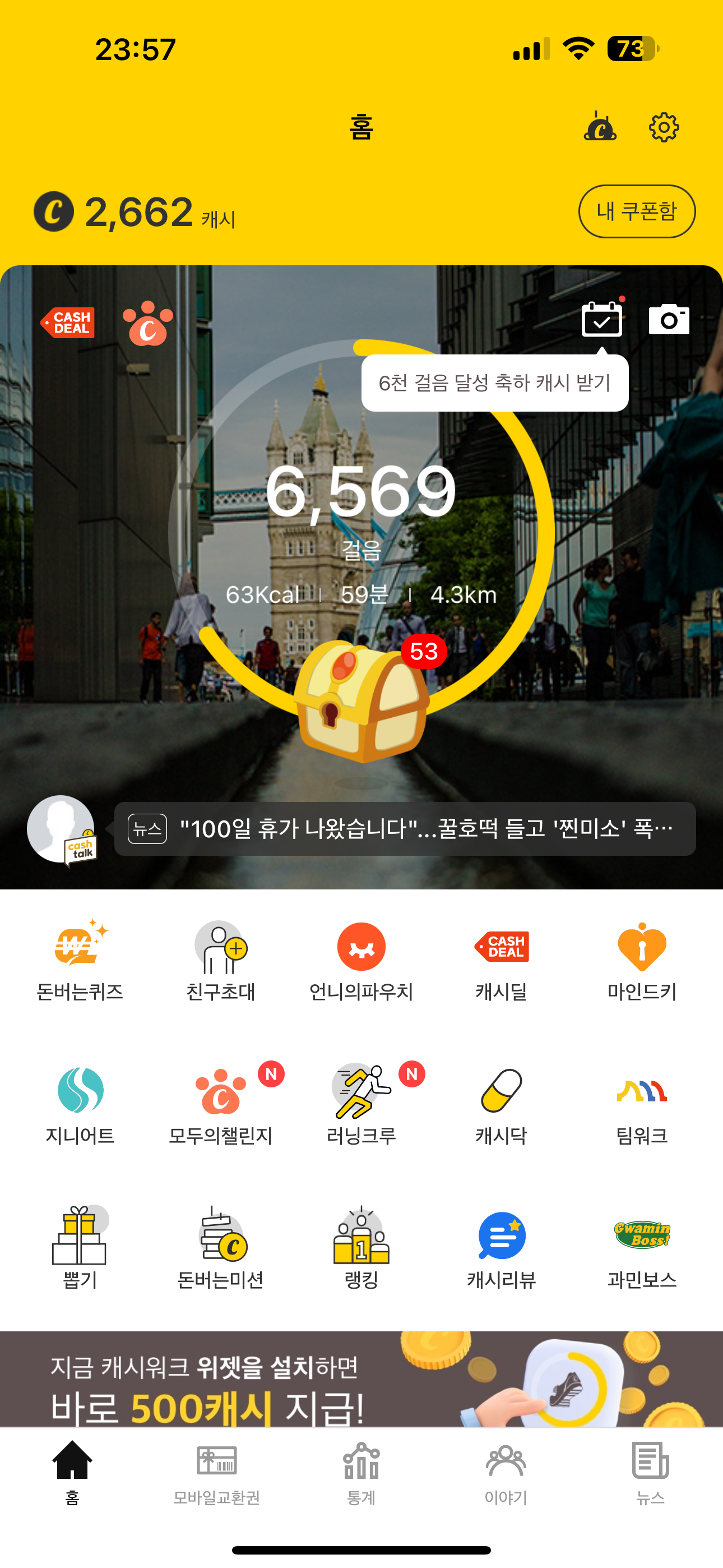Open the settings gear icon

(664, 127)
